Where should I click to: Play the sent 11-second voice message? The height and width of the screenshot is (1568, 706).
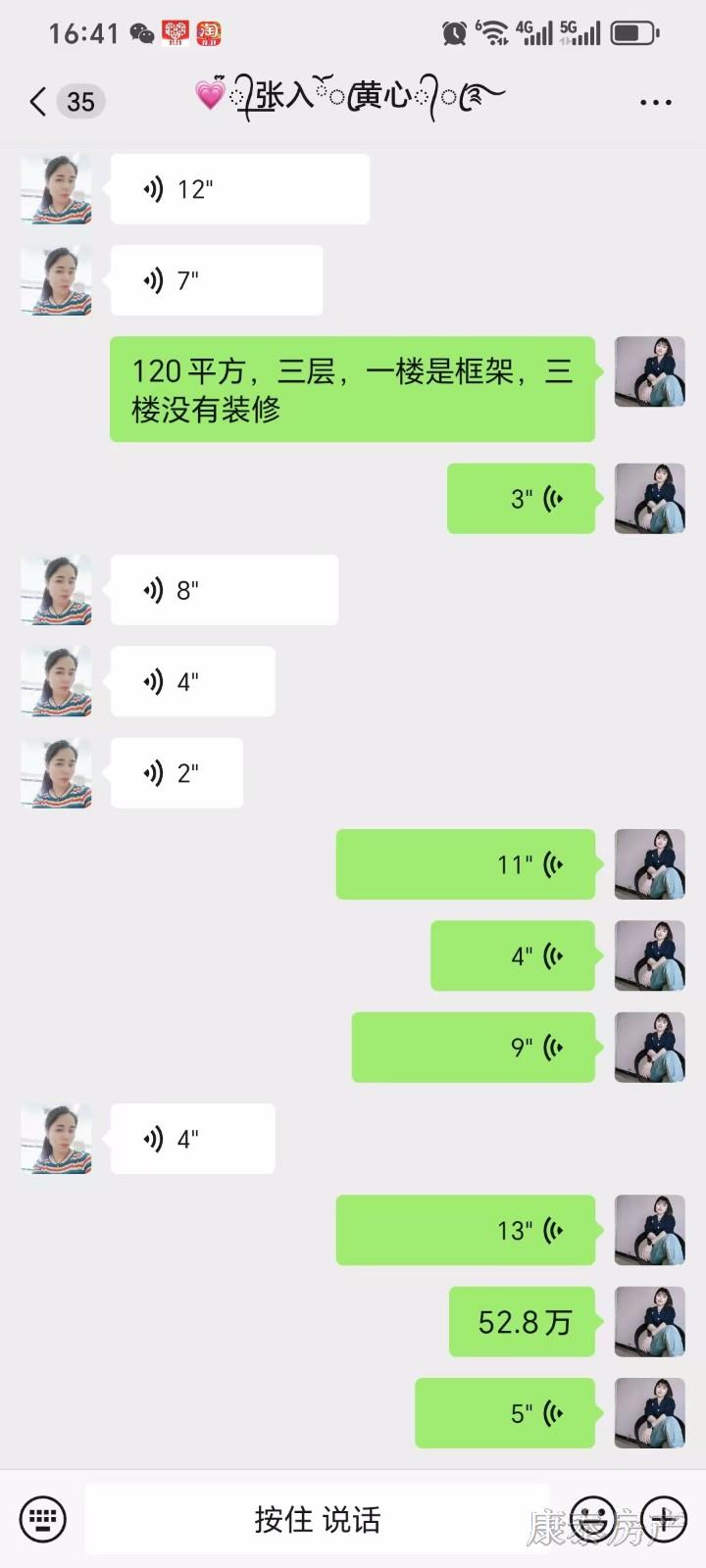466,864
